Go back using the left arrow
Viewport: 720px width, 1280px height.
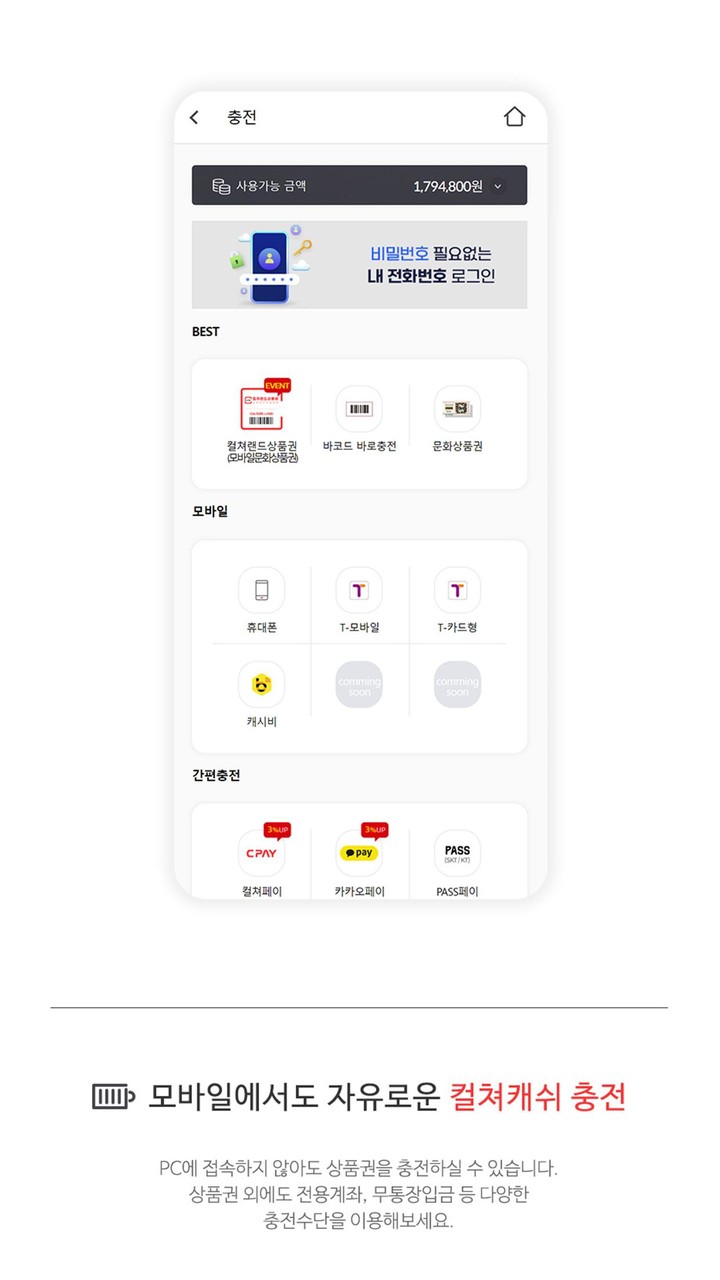click(x=194, y=117)
